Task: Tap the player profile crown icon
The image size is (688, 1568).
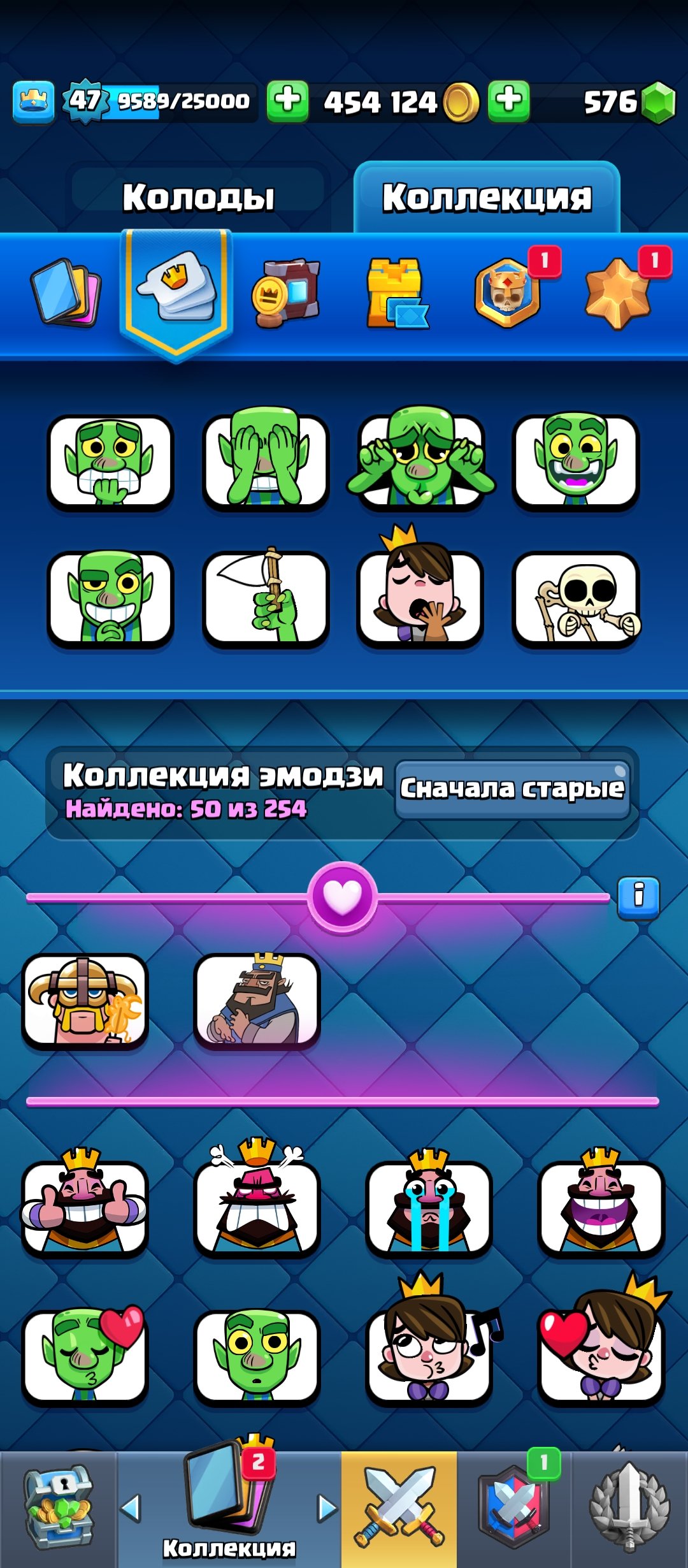Action: (33, 101)
